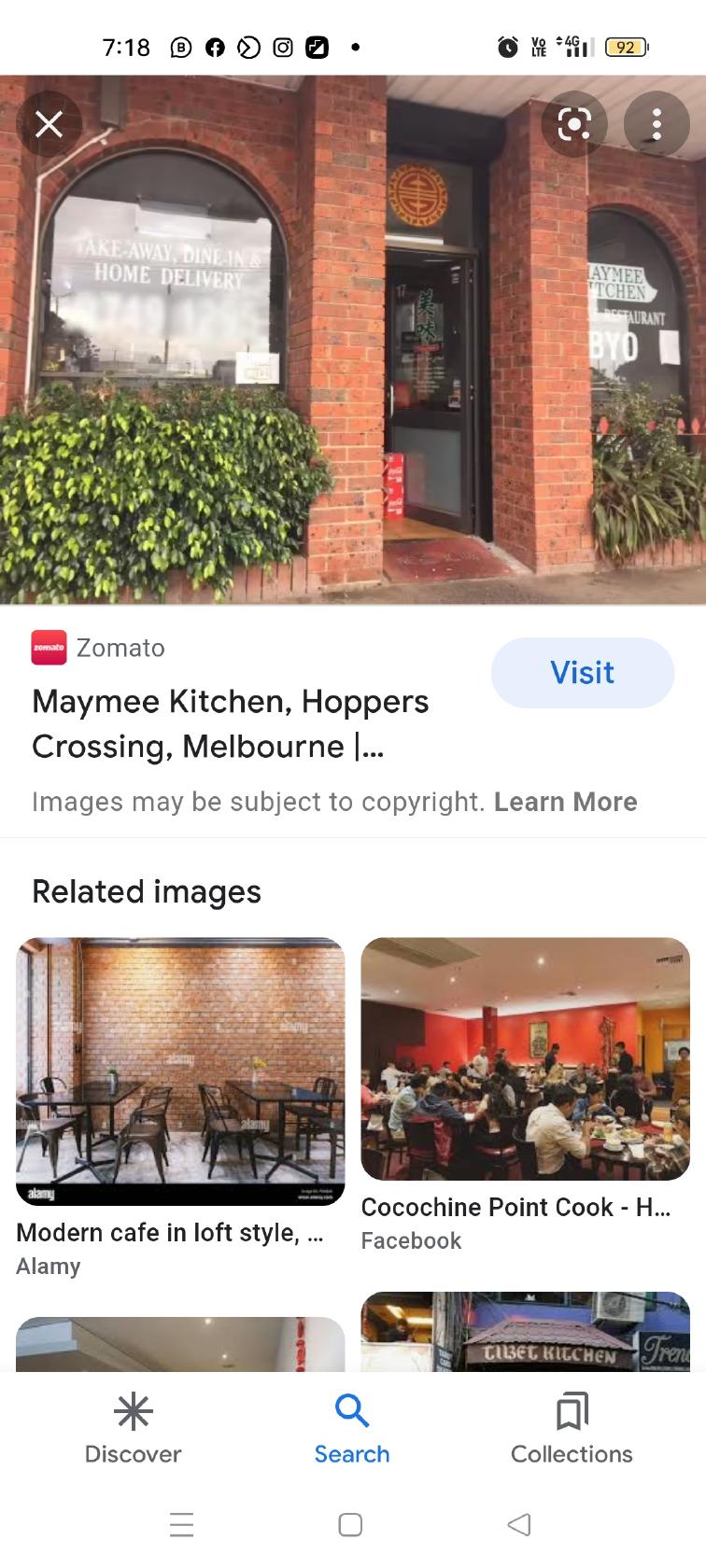The width and height of the screenshot is (706, 1568).
Task: Return to the home screen
Action: click(350, 1524)
